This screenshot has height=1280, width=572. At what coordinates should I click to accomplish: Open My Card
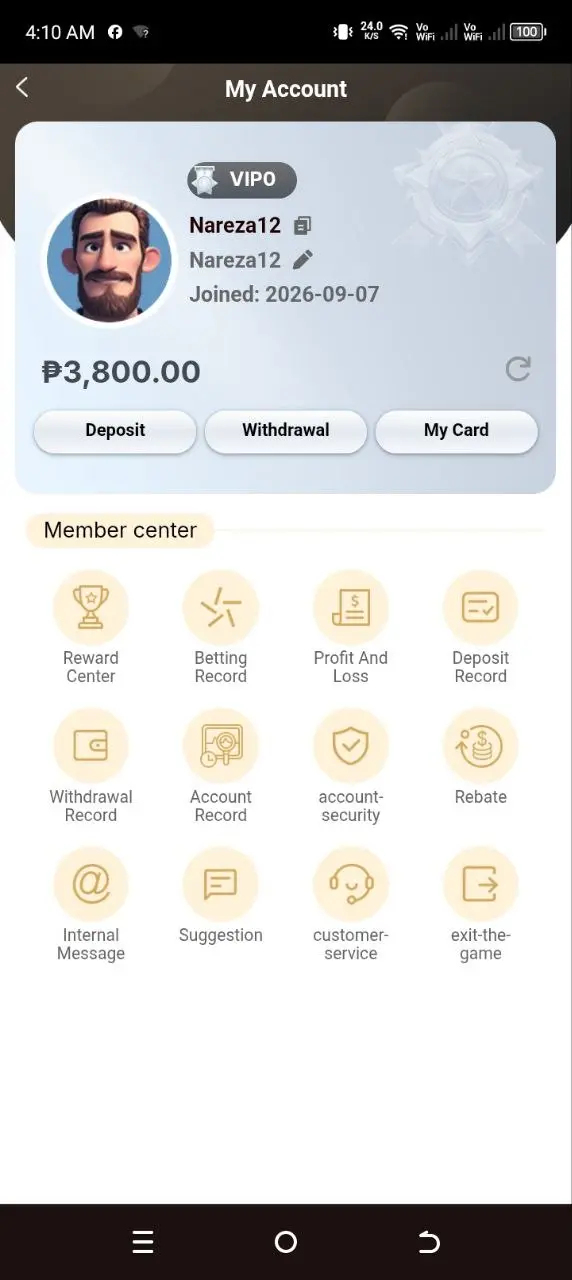(456, 431)
